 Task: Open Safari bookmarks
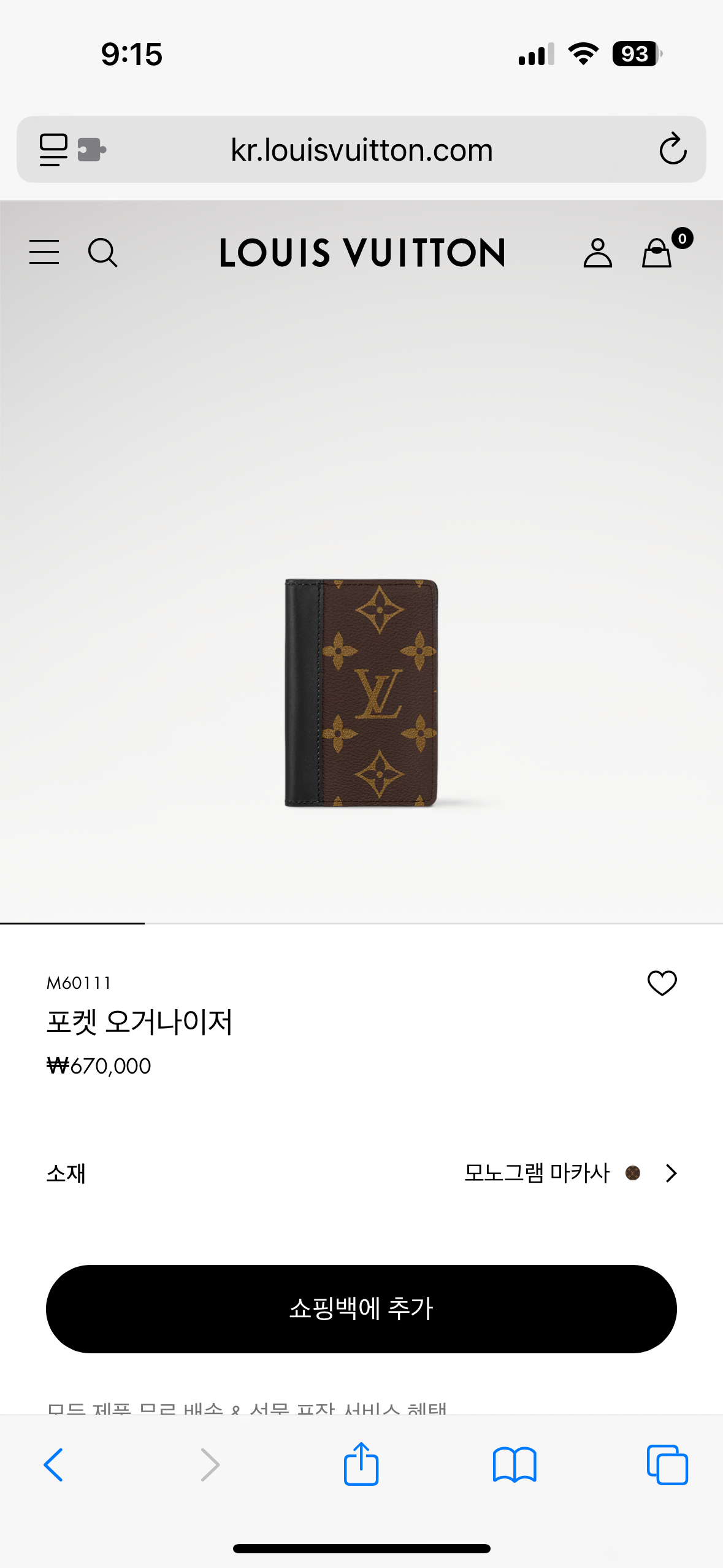coord(515,1465)
